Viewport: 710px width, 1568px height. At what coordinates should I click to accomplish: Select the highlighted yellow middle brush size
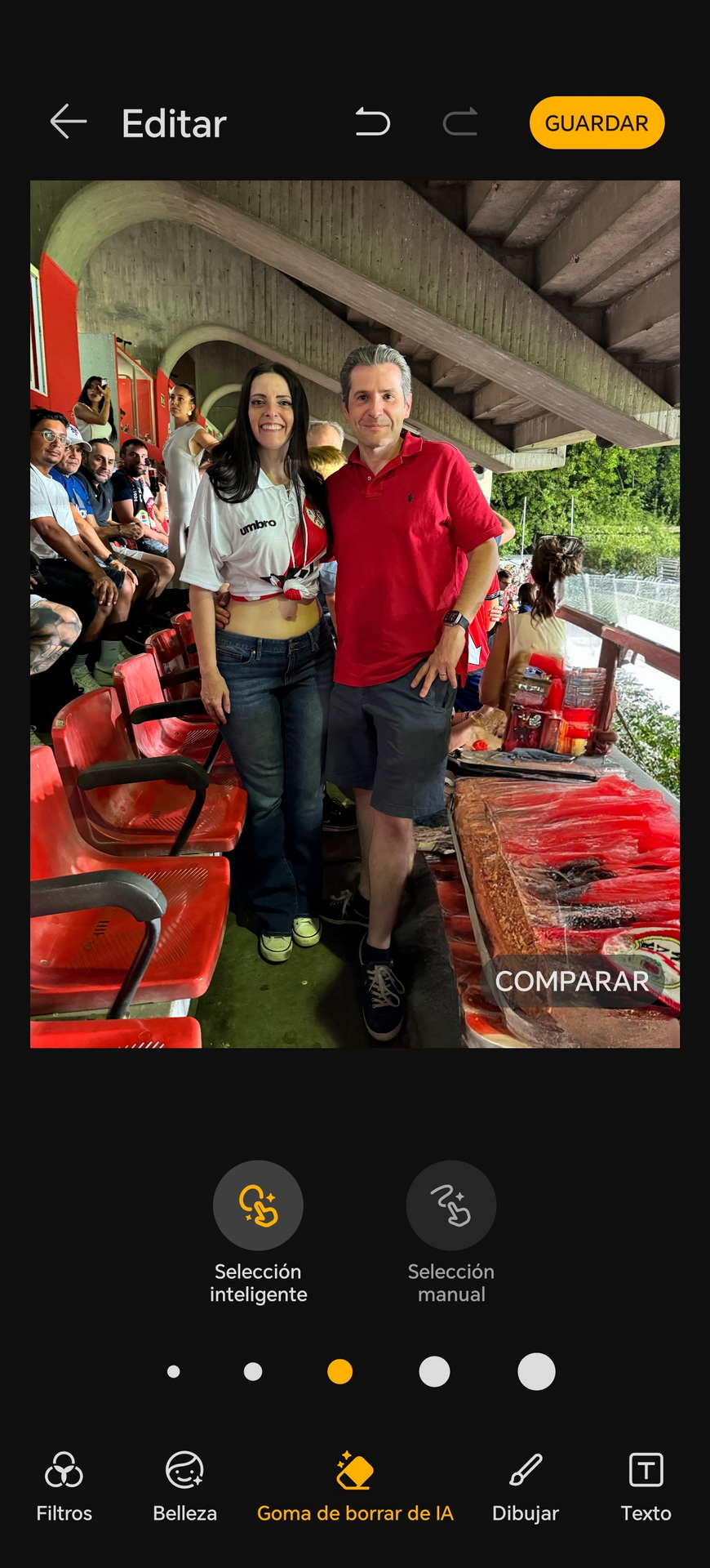click(x=339, y=1371)
